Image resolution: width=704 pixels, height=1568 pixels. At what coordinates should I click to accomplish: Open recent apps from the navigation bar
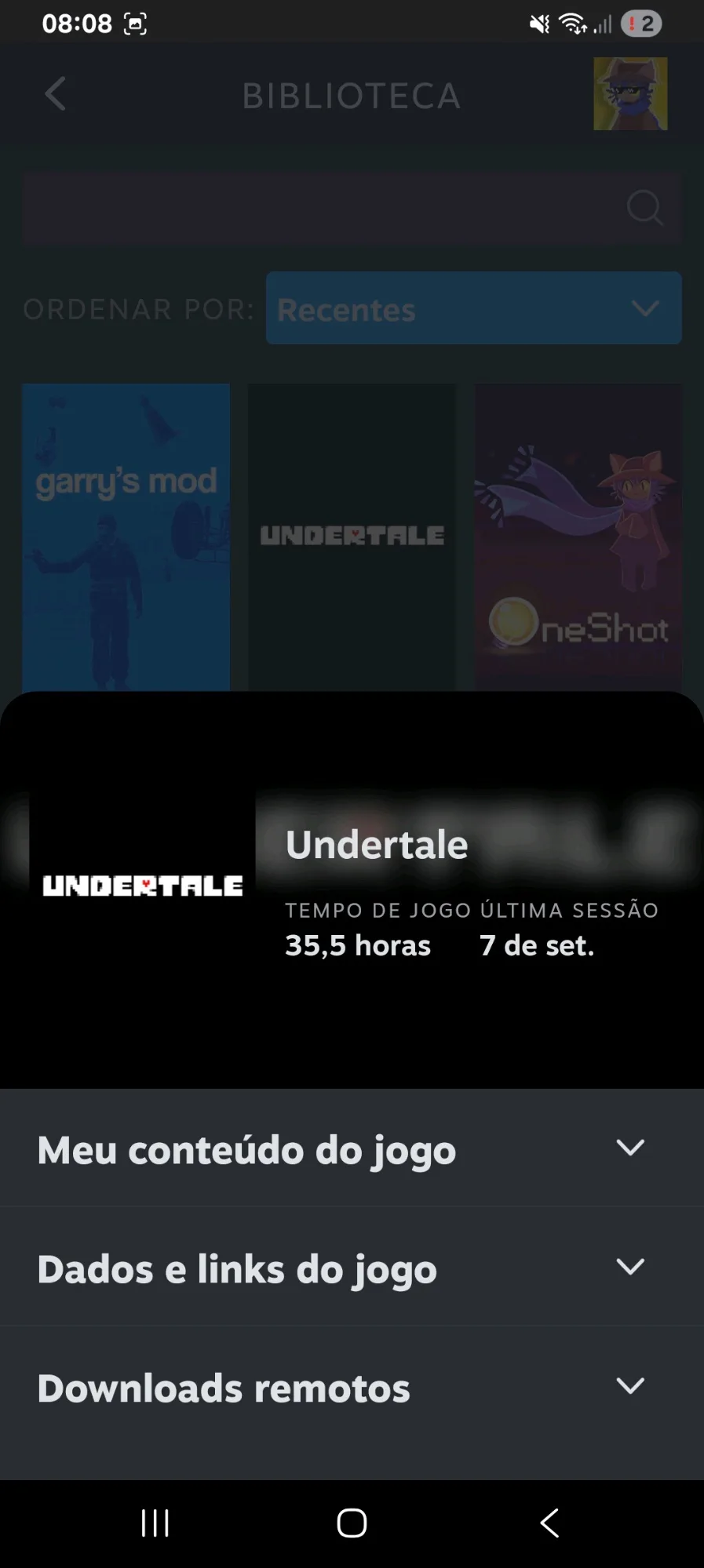[155, 1523]
